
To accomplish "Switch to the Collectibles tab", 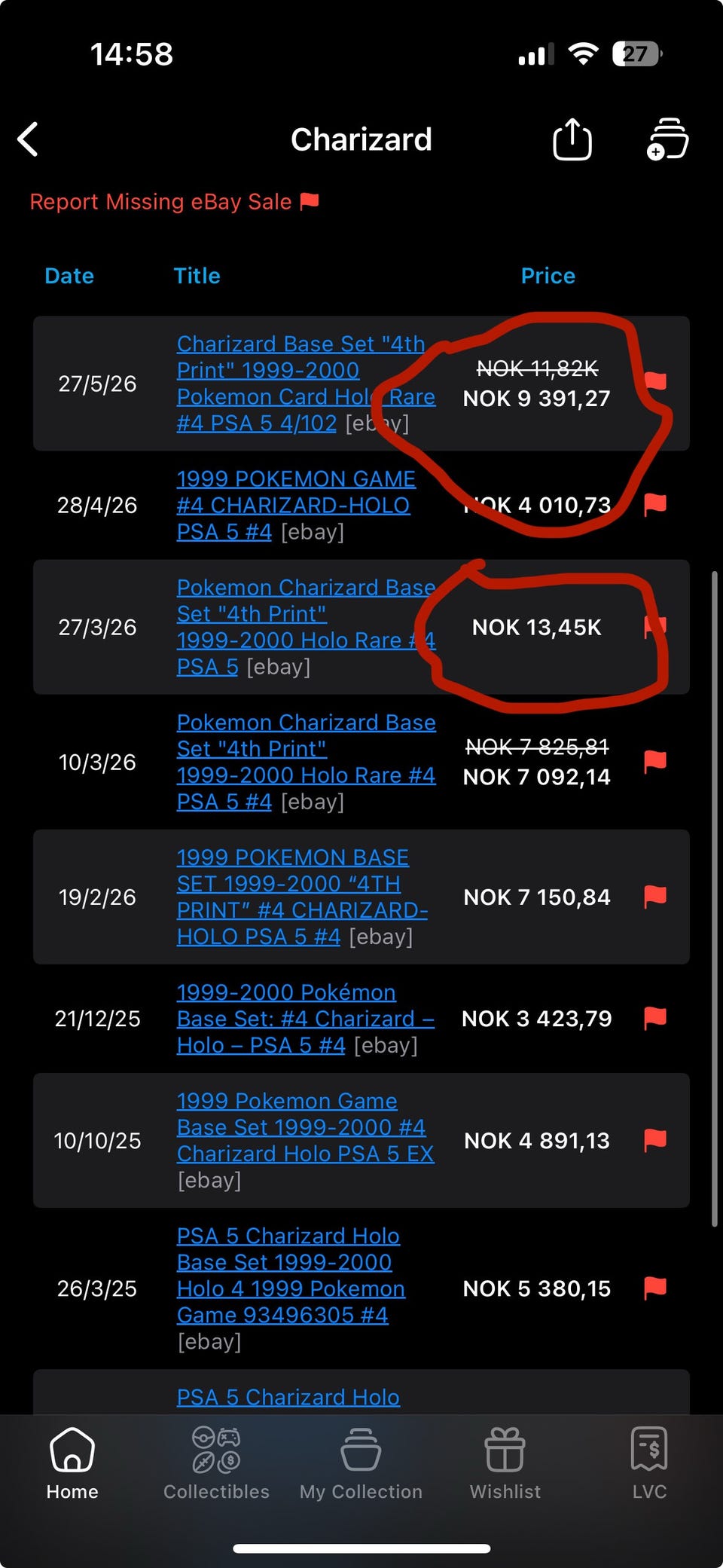I will [x=216, y=1463].
